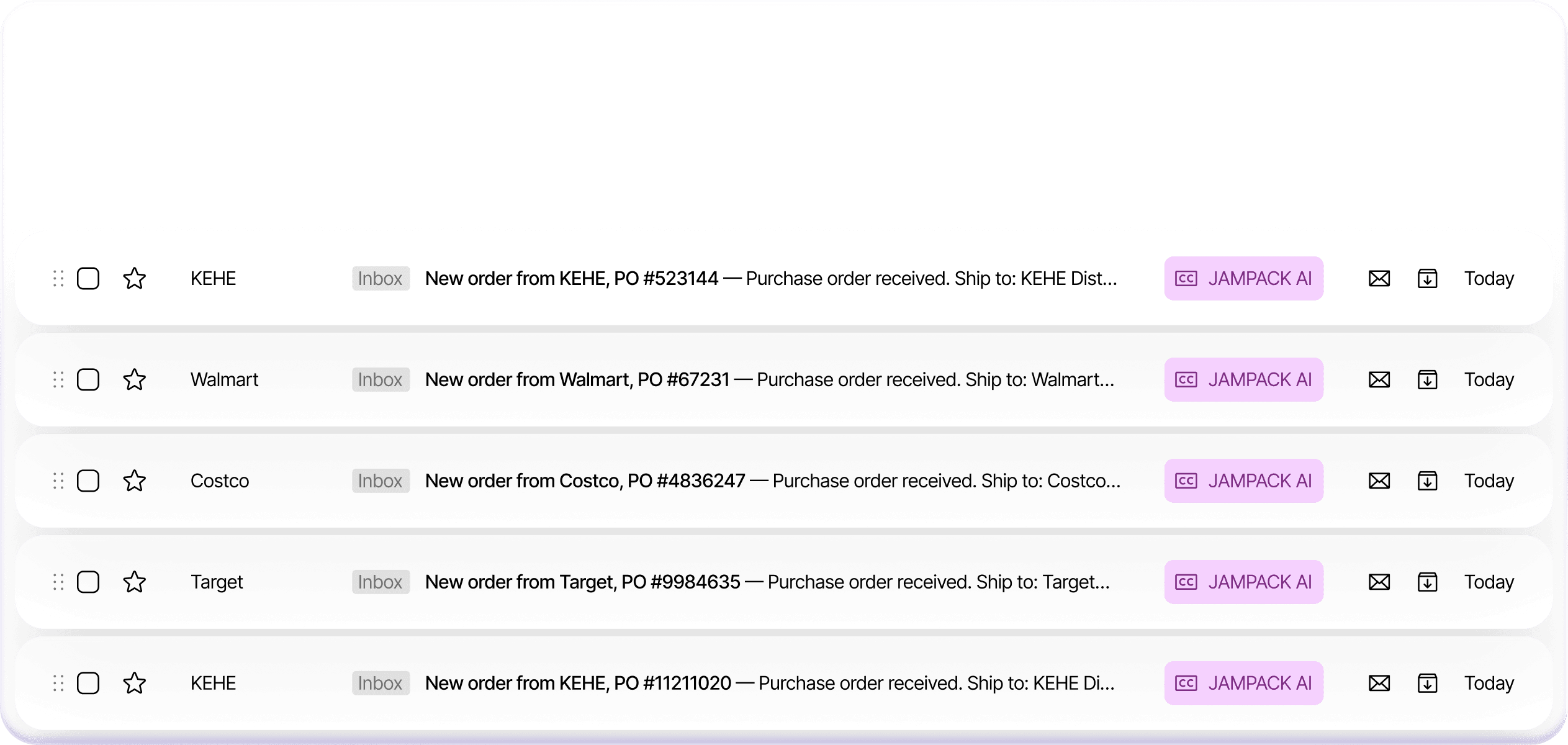Archive the KEHE PO #11211020 email

tap(1427, 684)
